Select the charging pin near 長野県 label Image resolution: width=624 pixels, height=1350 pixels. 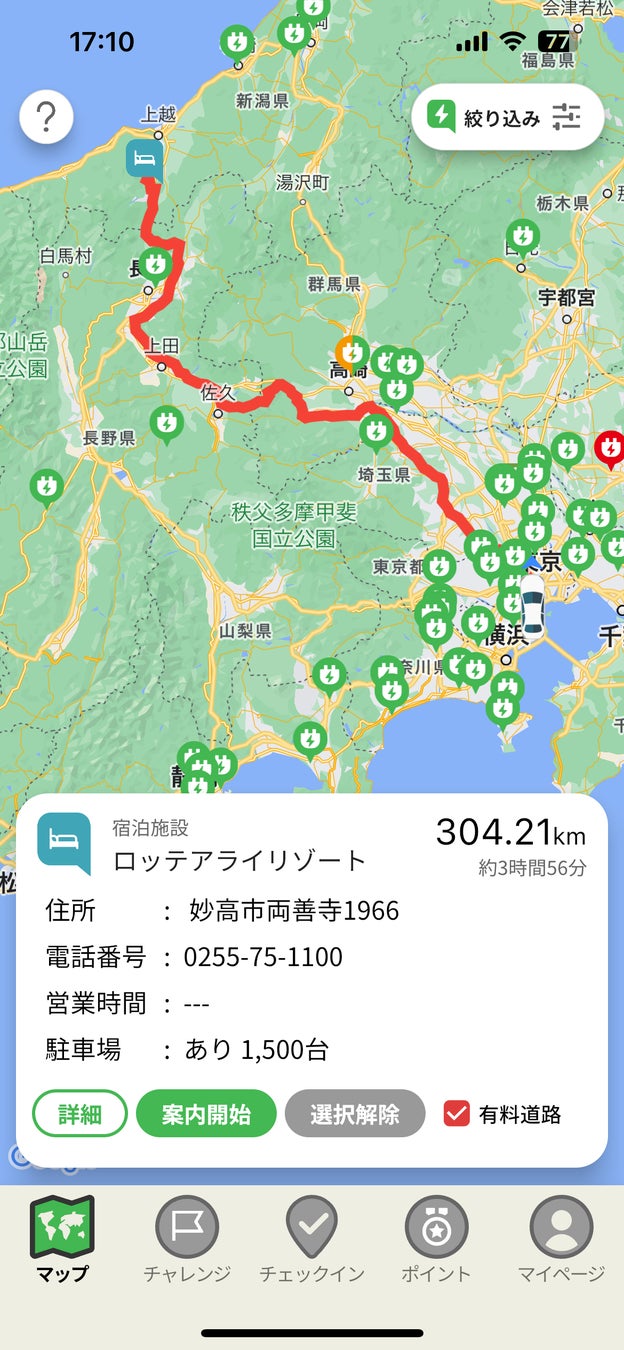167,423
